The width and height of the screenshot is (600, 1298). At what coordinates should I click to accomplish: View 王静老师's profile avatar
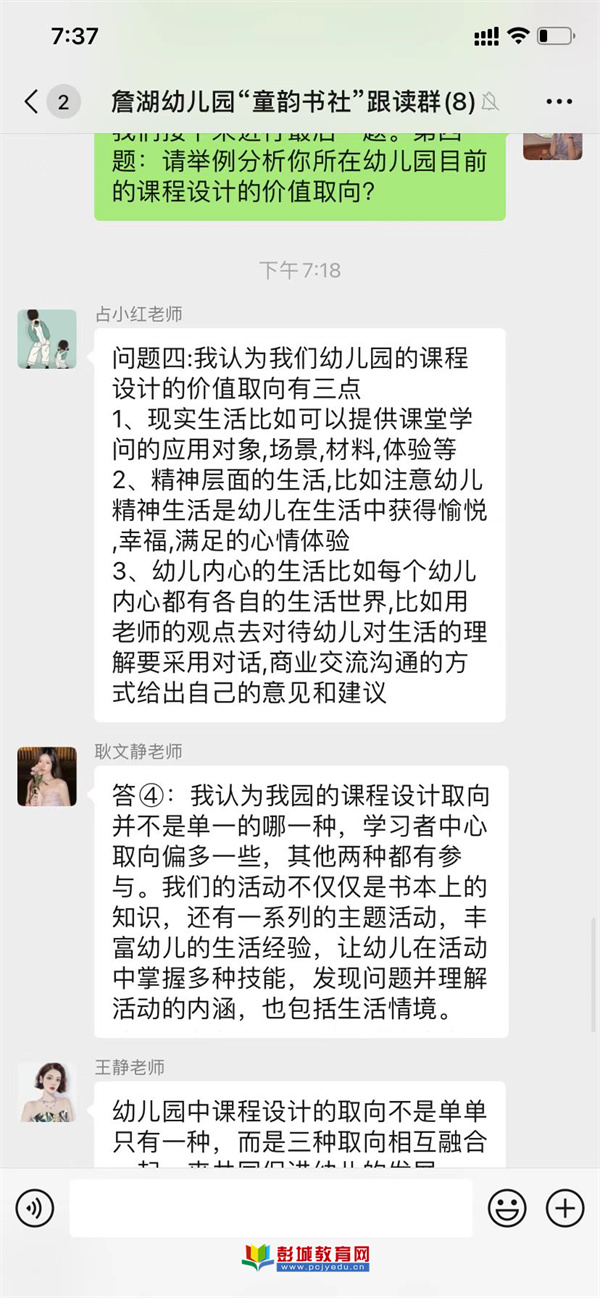point(47,1092)
